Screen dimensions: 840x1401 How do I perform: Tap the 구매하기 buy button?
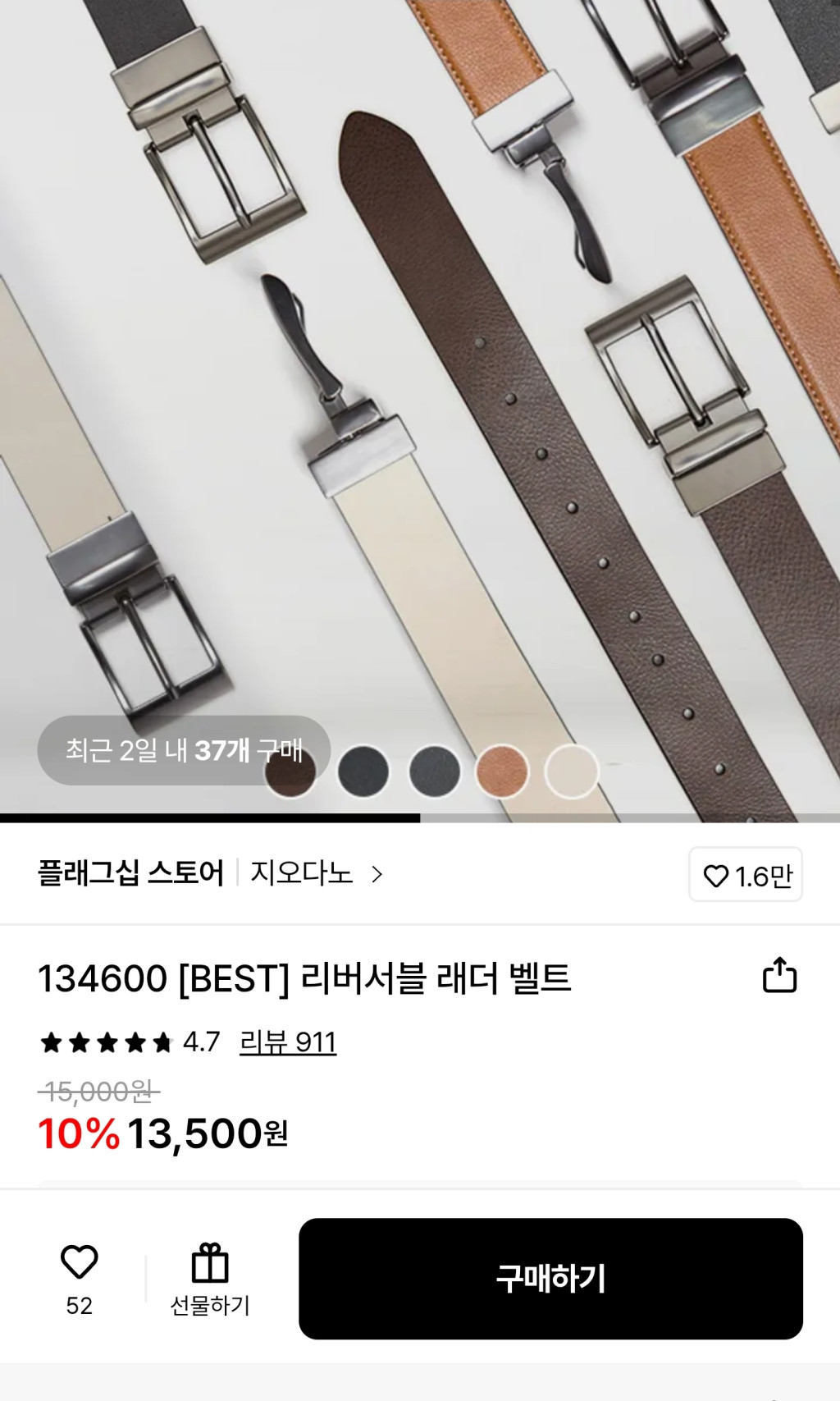click(x=550, y=1278)
